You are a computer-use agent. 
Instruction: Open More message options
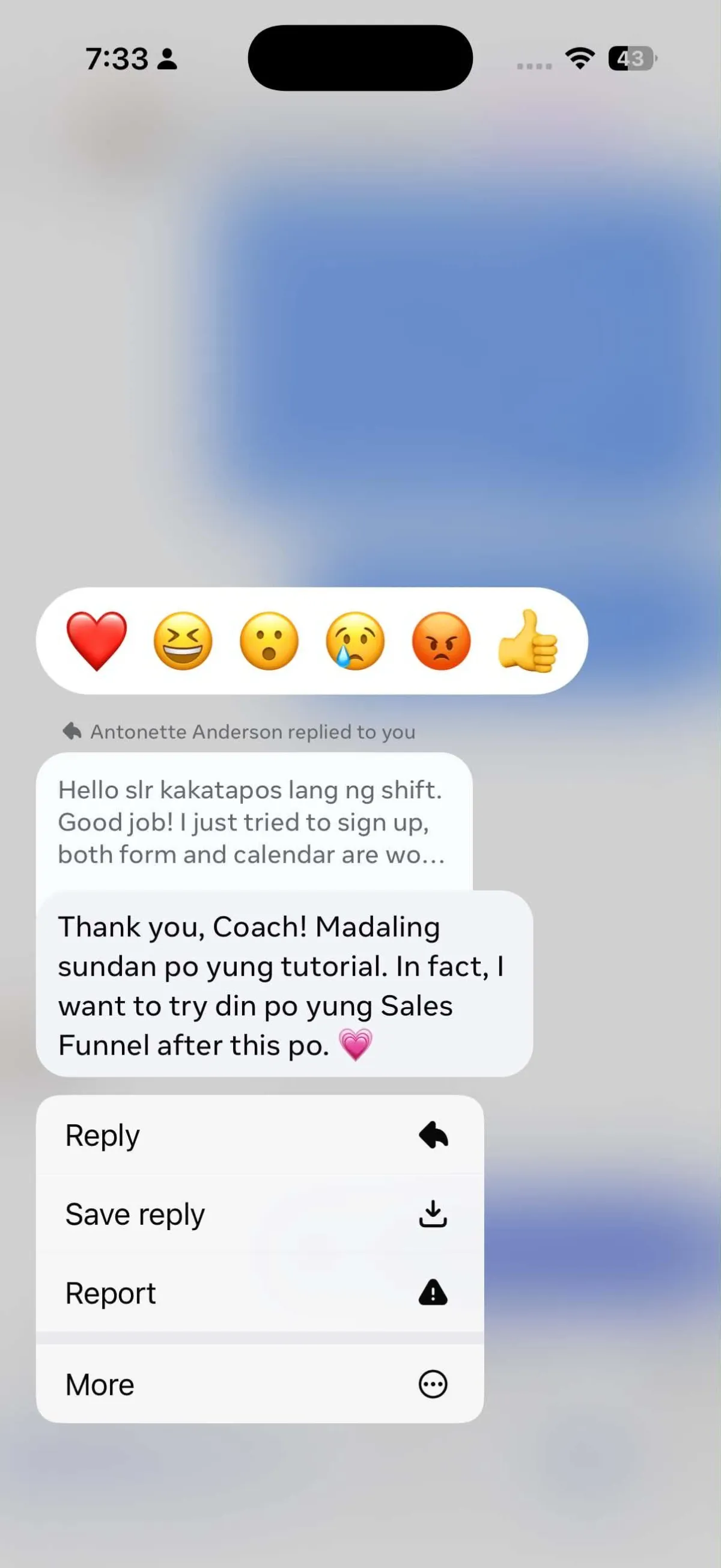[x=260, y=1384]
